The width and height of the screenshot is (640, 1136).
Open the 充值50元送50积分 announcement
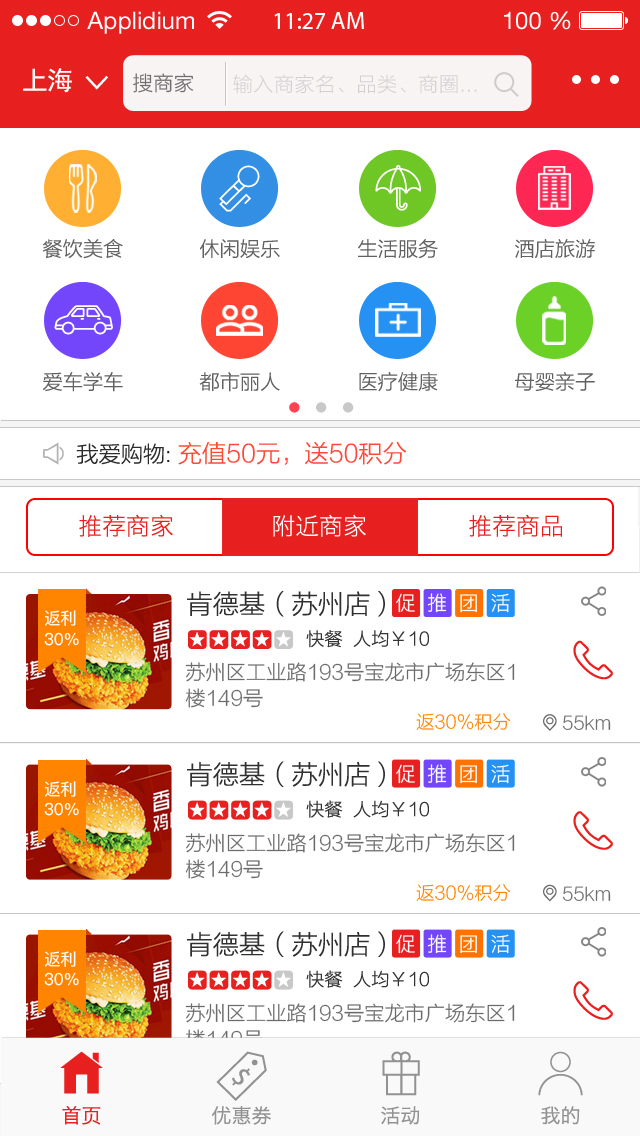pyautogui.click(x=291, y=454)
